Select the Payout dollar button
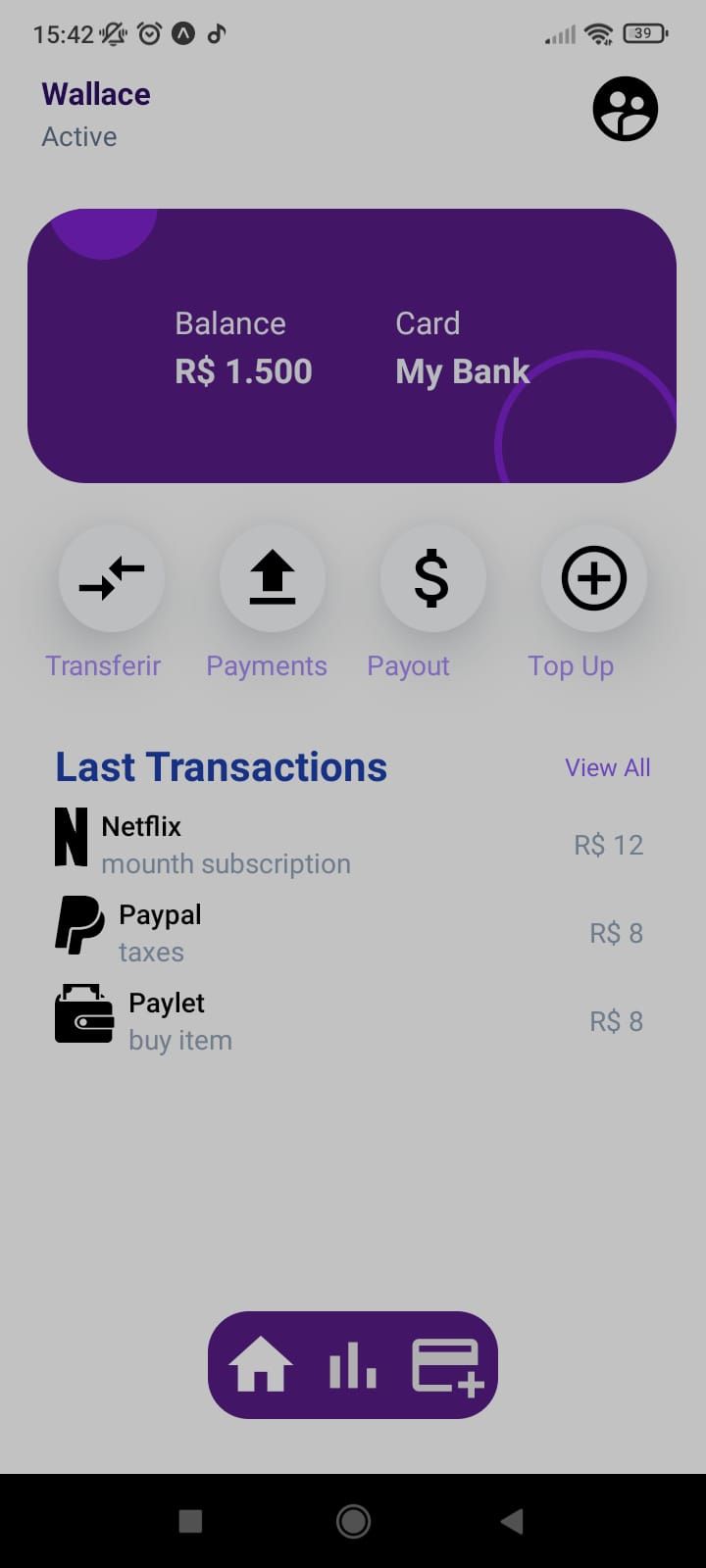This screenshot has height=1568, width=706. point(432,577)
